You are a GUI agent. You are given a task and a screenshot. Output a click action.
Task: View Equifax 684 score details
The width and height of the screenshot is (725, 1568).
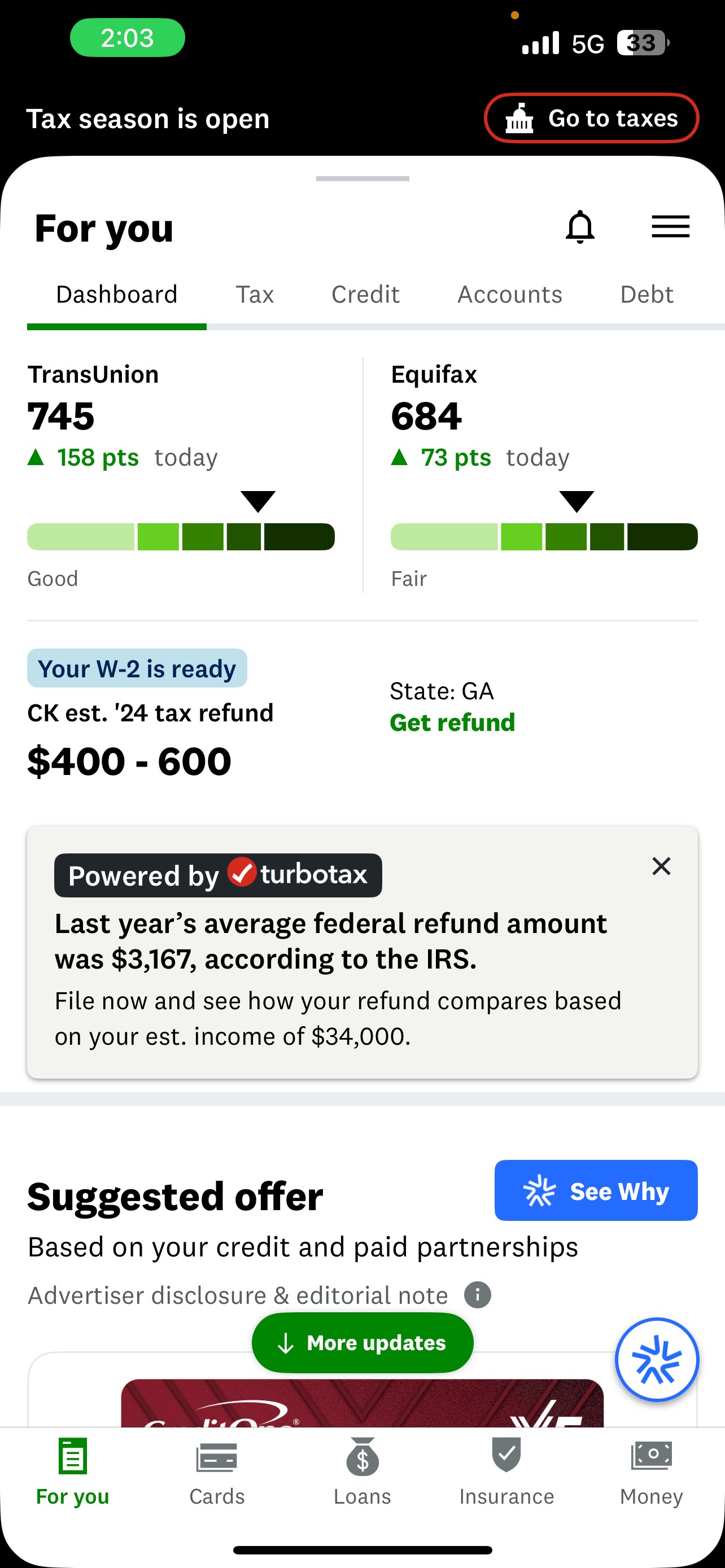pyautogui.click(x=544, y=475)
